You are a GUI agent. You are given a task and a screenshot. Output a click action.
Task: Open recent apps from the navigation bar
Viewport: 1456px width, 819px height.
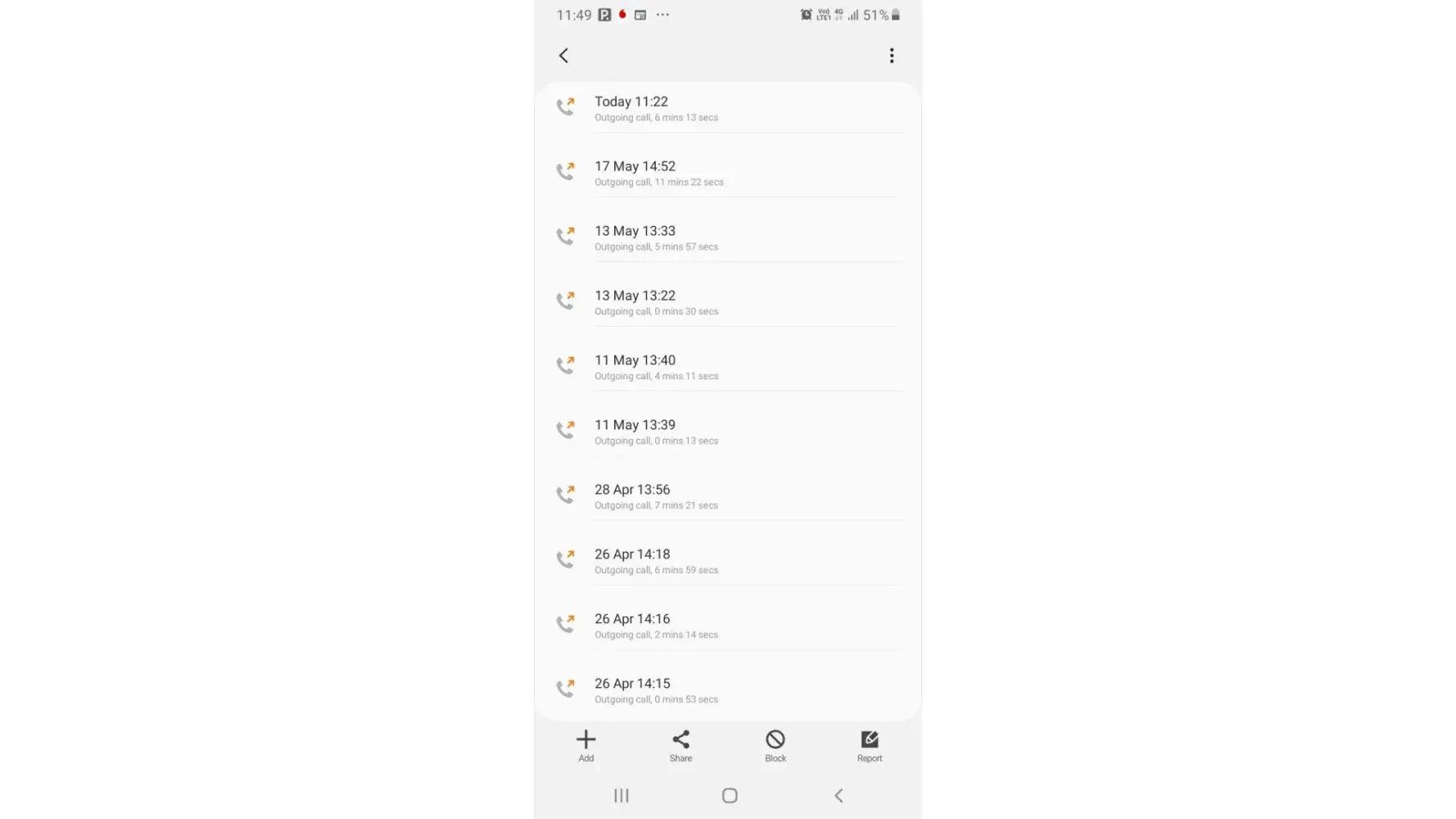(x=622, y=795)
